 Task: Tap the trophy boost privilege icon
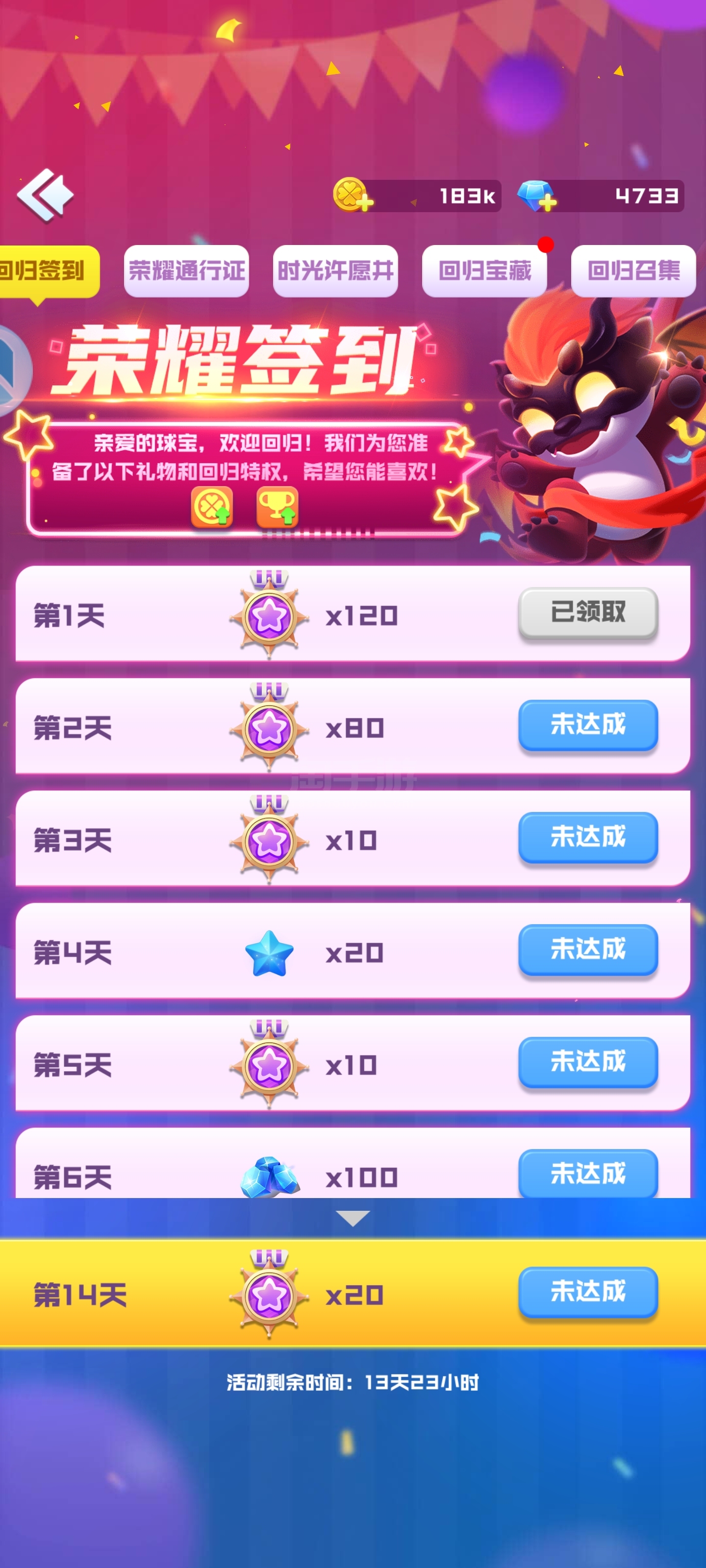[278, 507]
